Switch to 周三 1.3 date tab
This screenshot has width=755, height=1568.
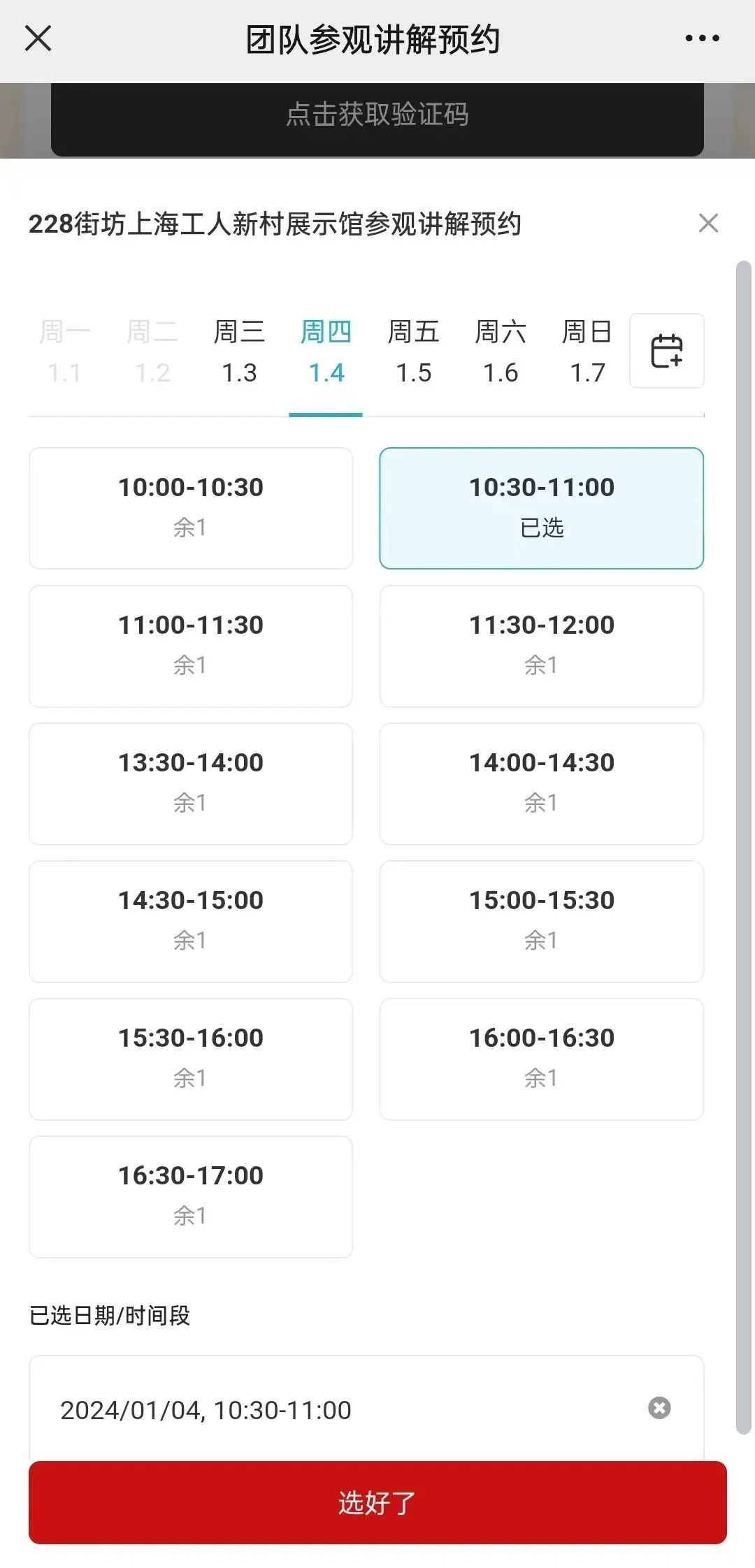pos(239,351)
